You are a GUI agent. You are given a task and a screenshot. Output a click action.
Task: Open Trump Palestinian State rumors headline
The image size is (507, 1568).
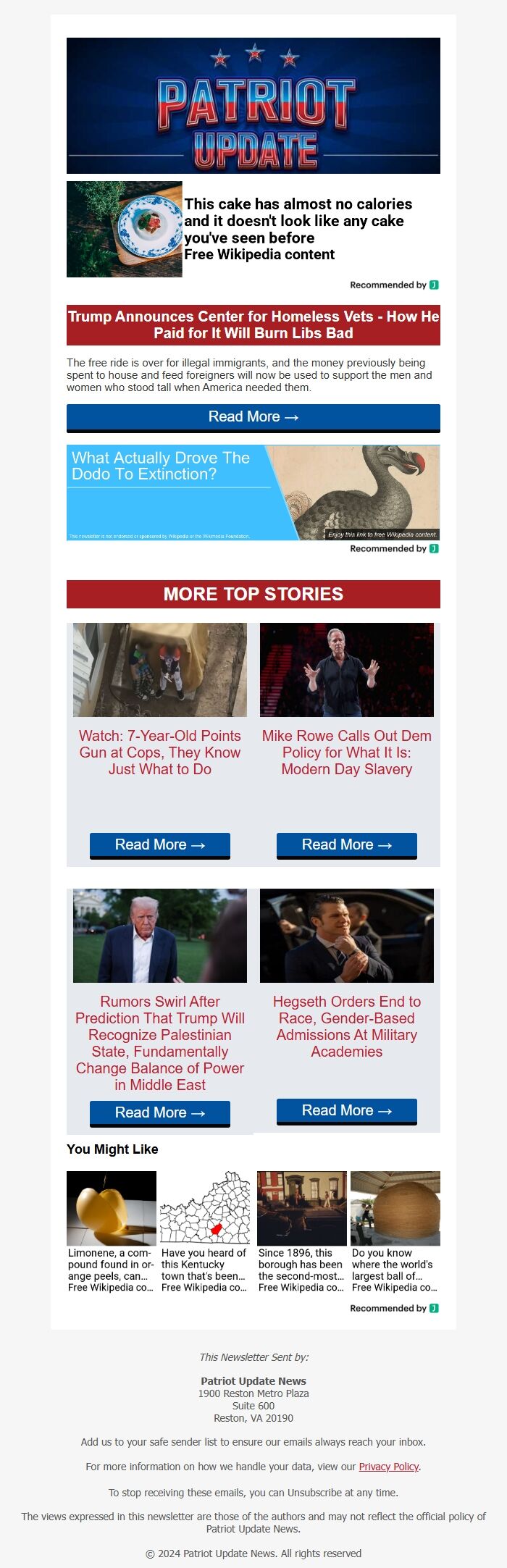pyautogui.click(x=160, y=1043)
